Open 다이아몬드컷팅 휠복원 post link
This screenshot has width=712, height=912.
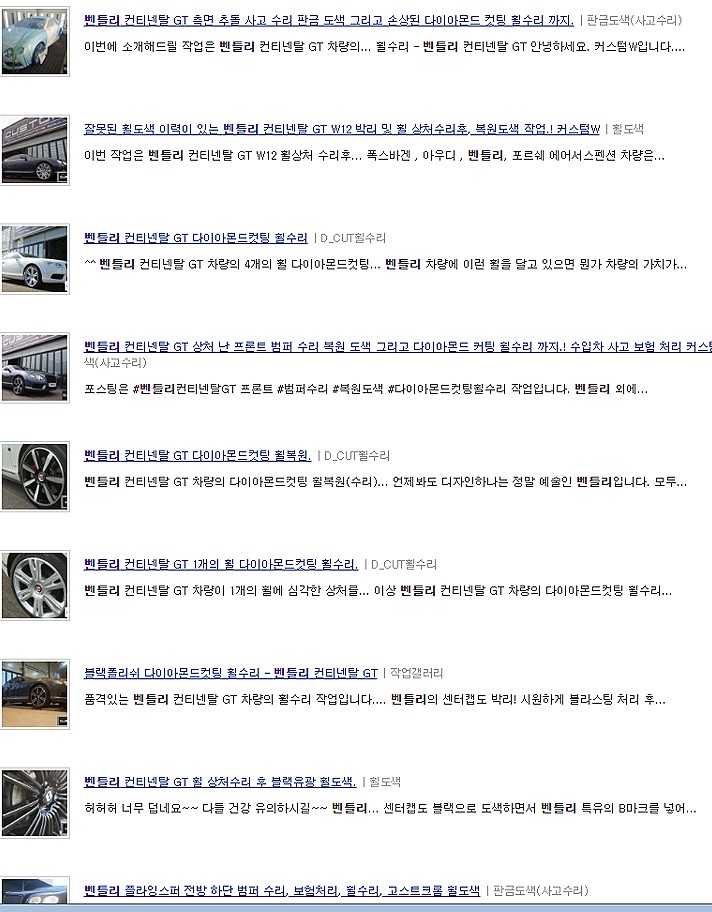[197, 456]
